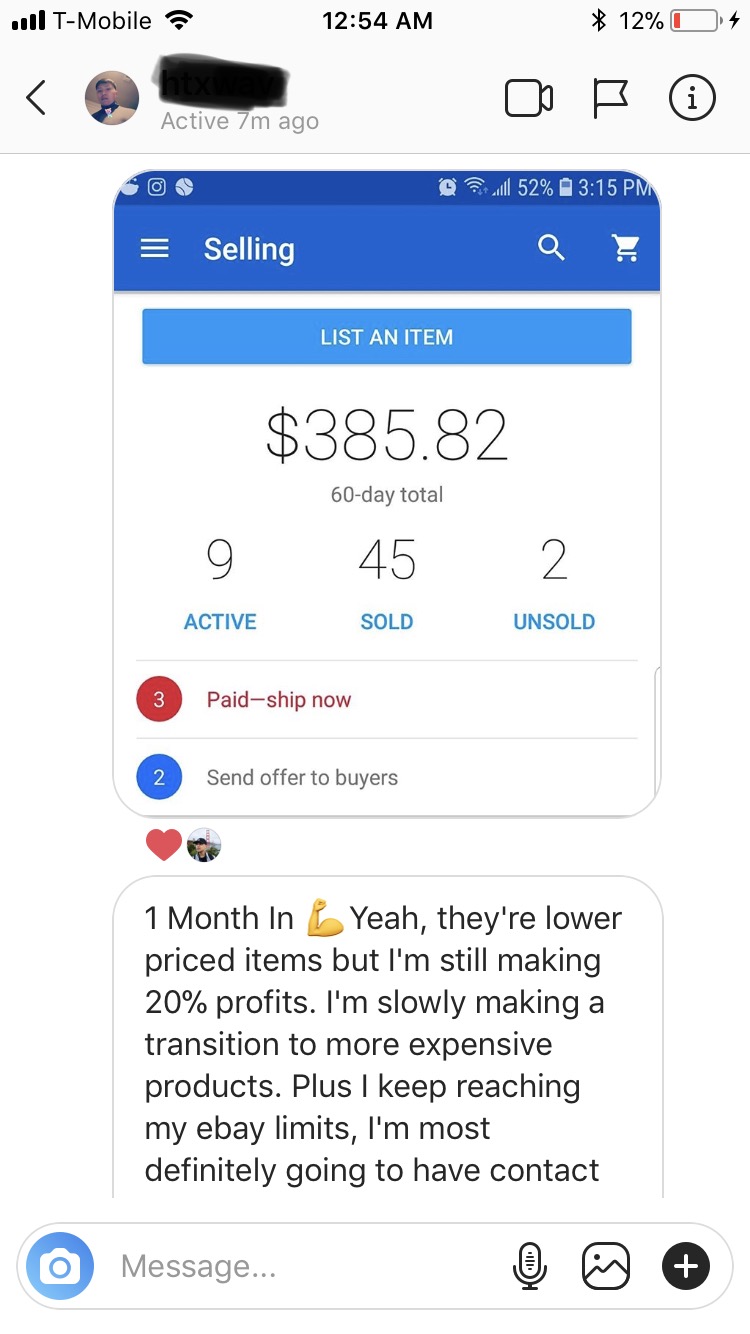Screen dimensions: 750x1334
Task: Flag this conversation
Action: click(x=610, y=98)
